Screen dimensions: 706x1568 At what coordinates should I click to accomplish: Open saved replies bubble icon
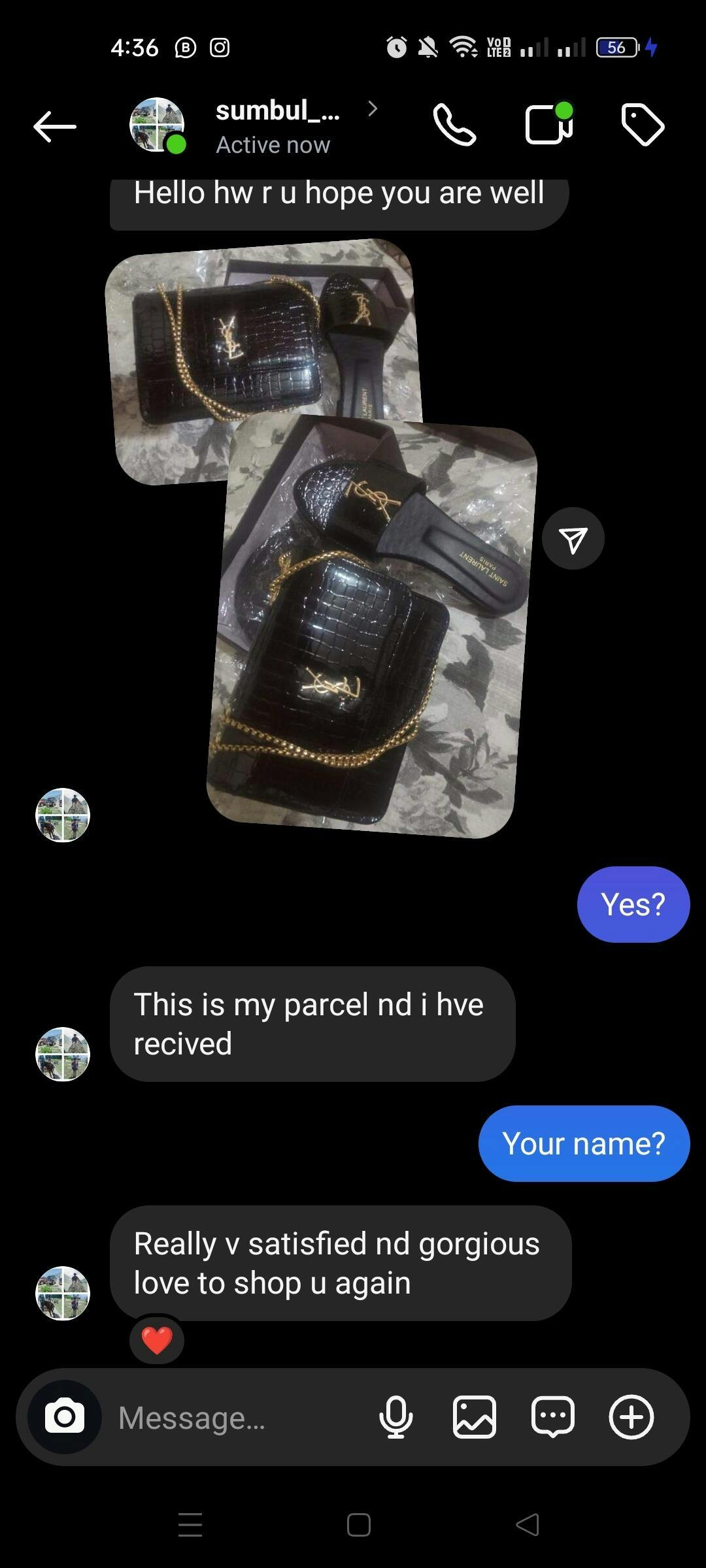click(553, 1417)
